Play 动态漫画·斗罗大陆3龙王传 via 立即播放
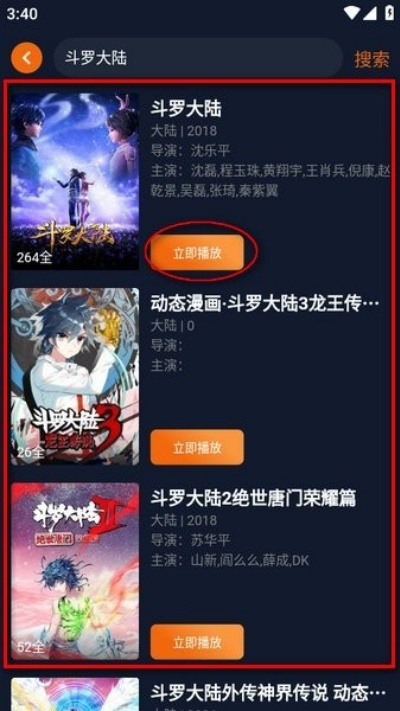The height and width of the screenshot is (711, 400). [x=197, y=448]
